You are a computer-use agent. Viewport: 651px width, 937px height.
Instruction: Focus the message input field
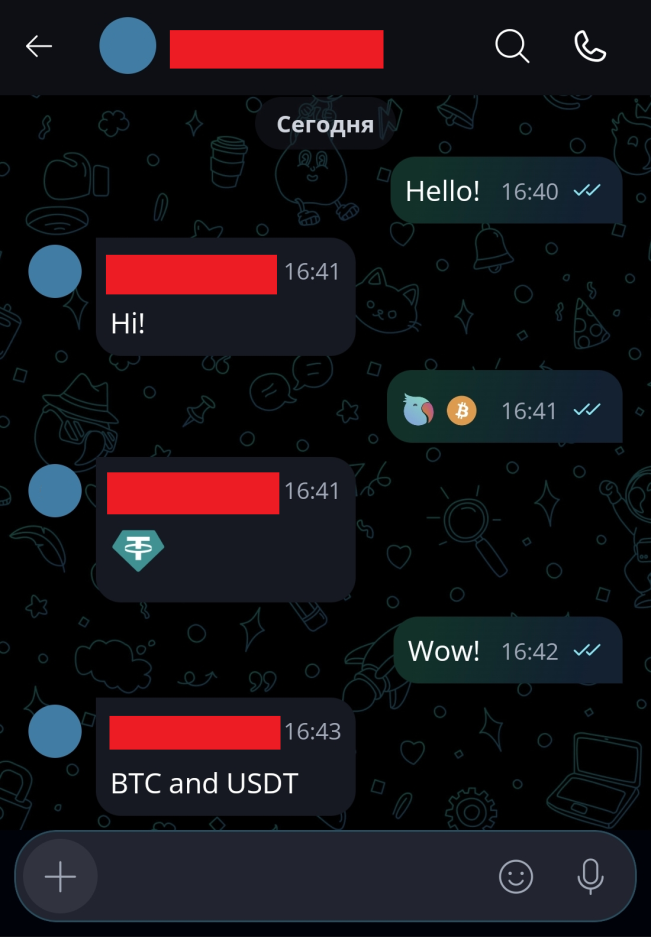[290, 877]
